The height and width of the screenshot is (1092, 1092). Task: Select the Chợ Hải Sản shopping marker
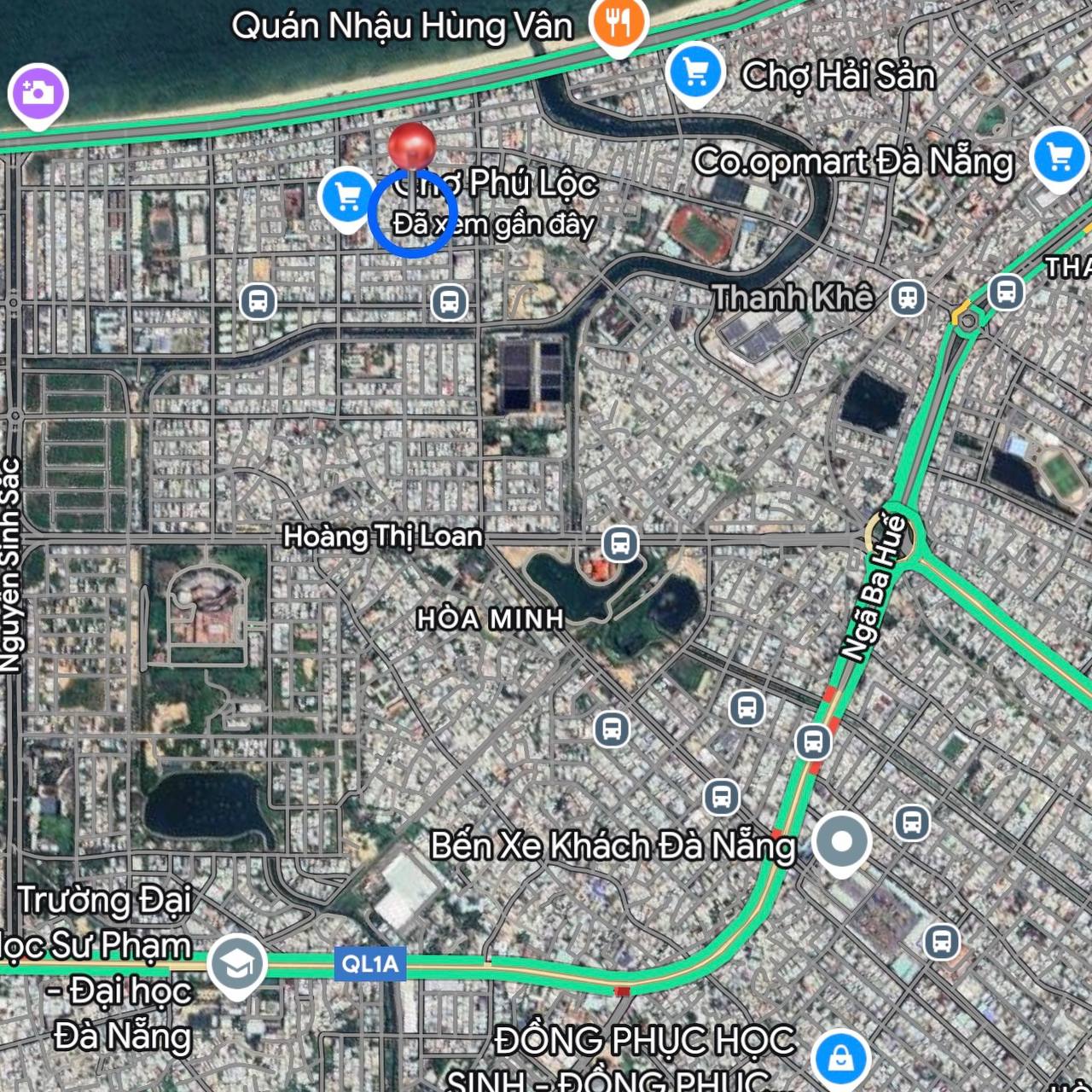pyautogui.click(x=696, y=73)
